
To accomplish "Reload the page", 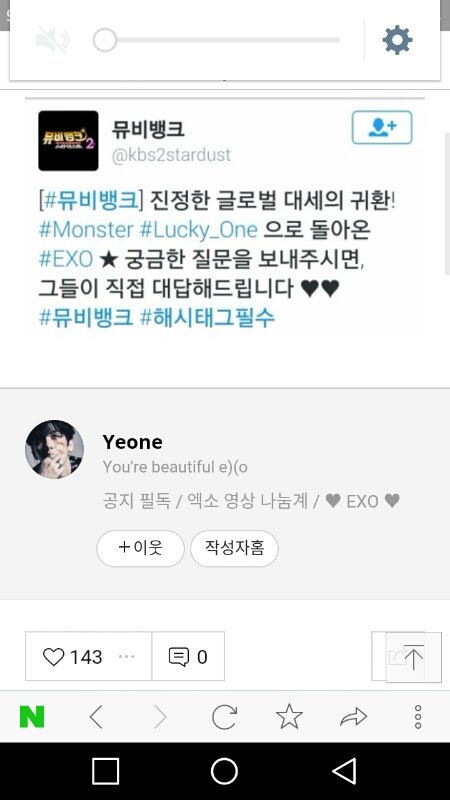I will [x=224, y=717].
